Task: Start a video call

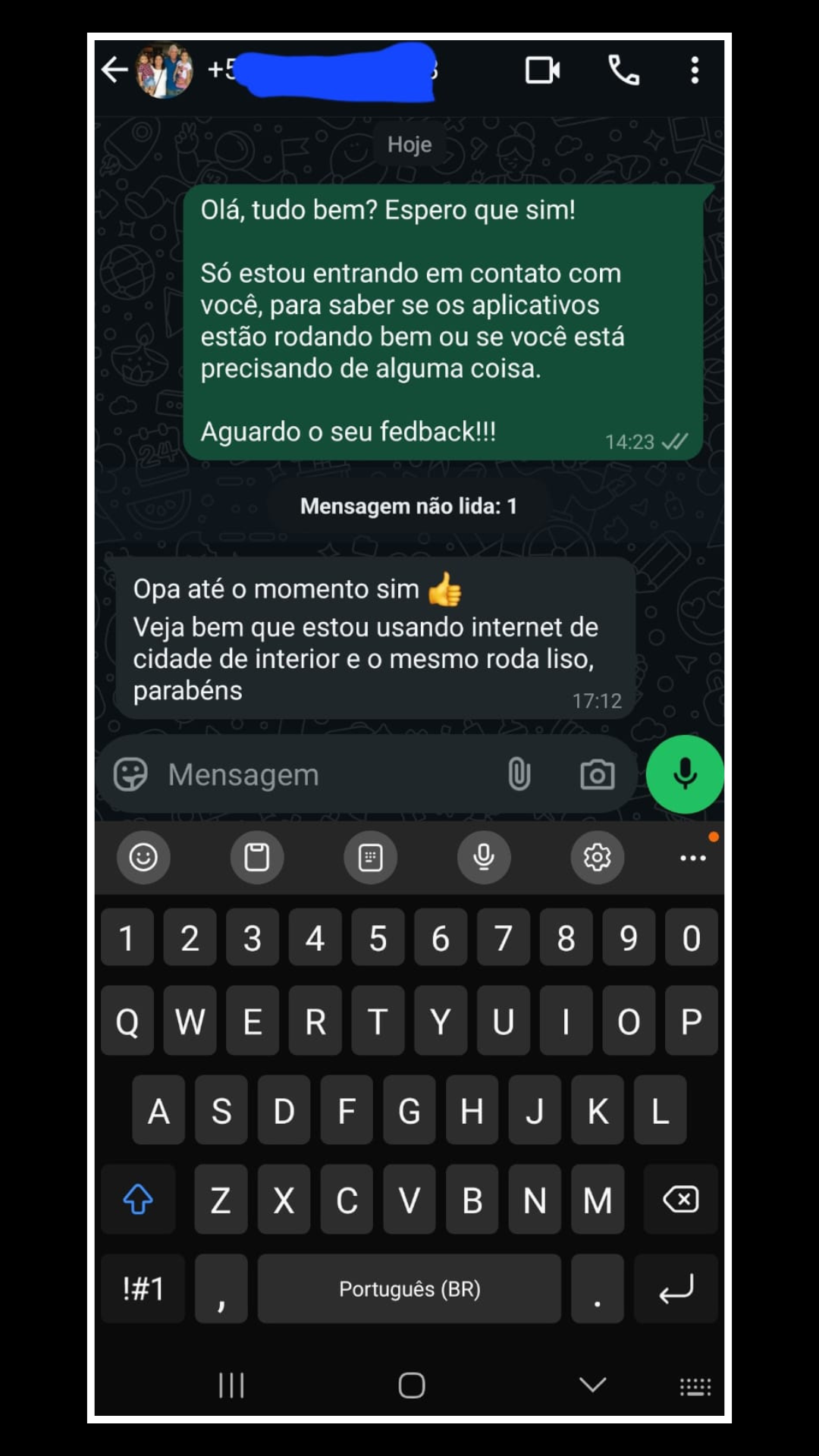Action: pyautogui.click(x=543, y=71)
